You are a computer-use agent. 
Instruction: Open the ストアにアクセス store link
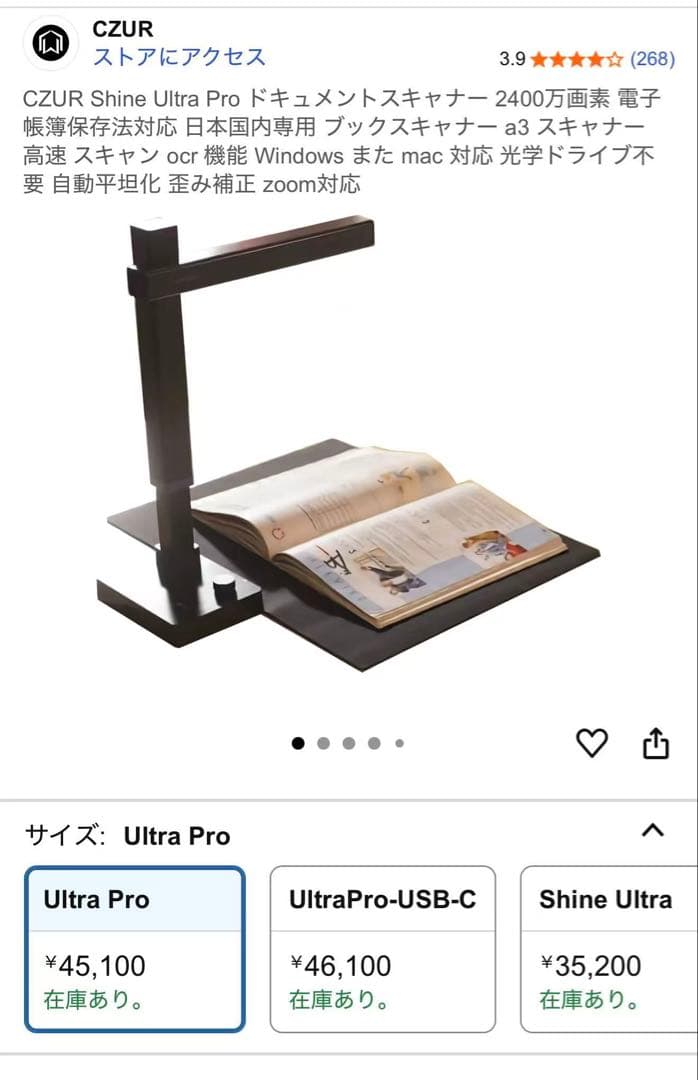tap(179, 57)
